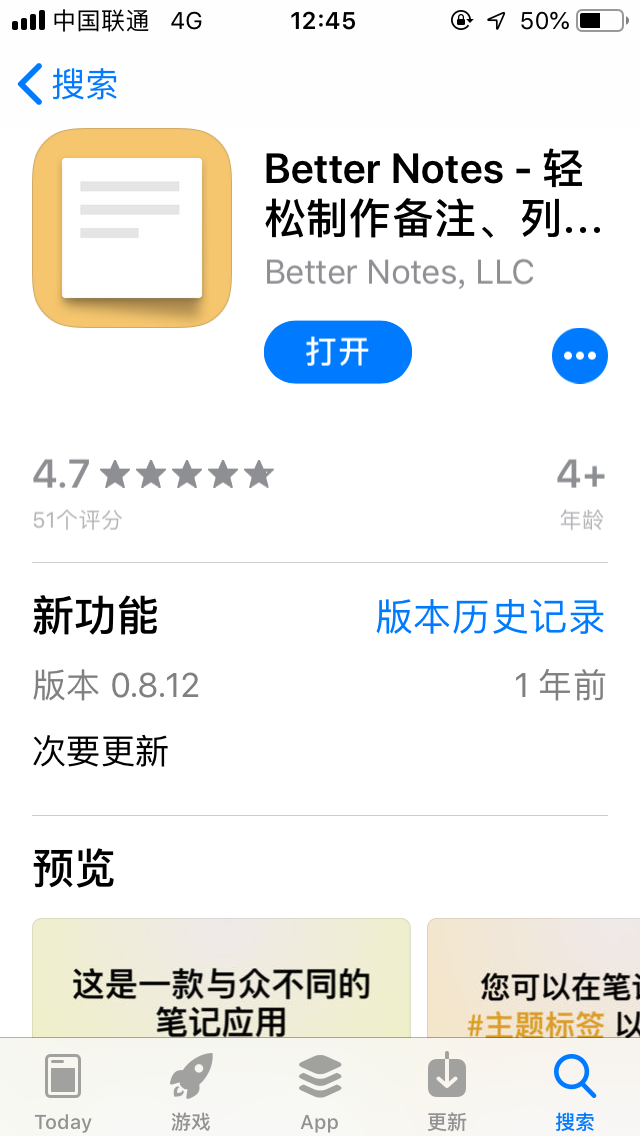Open the three-dot more options button
Viewport: 640px width, 1136px height.
click(580, 356)
